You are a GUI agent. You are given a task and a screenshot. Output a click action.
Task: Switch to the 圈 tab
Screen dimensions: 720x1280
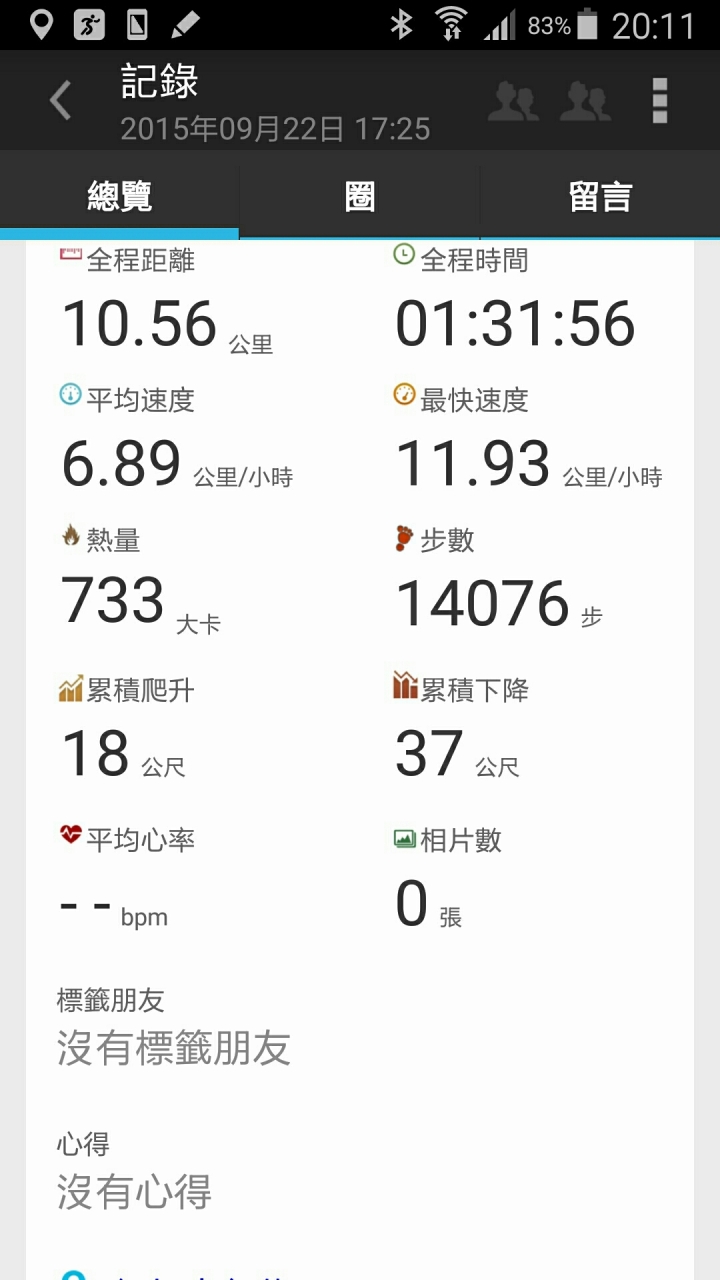(360, 196)
